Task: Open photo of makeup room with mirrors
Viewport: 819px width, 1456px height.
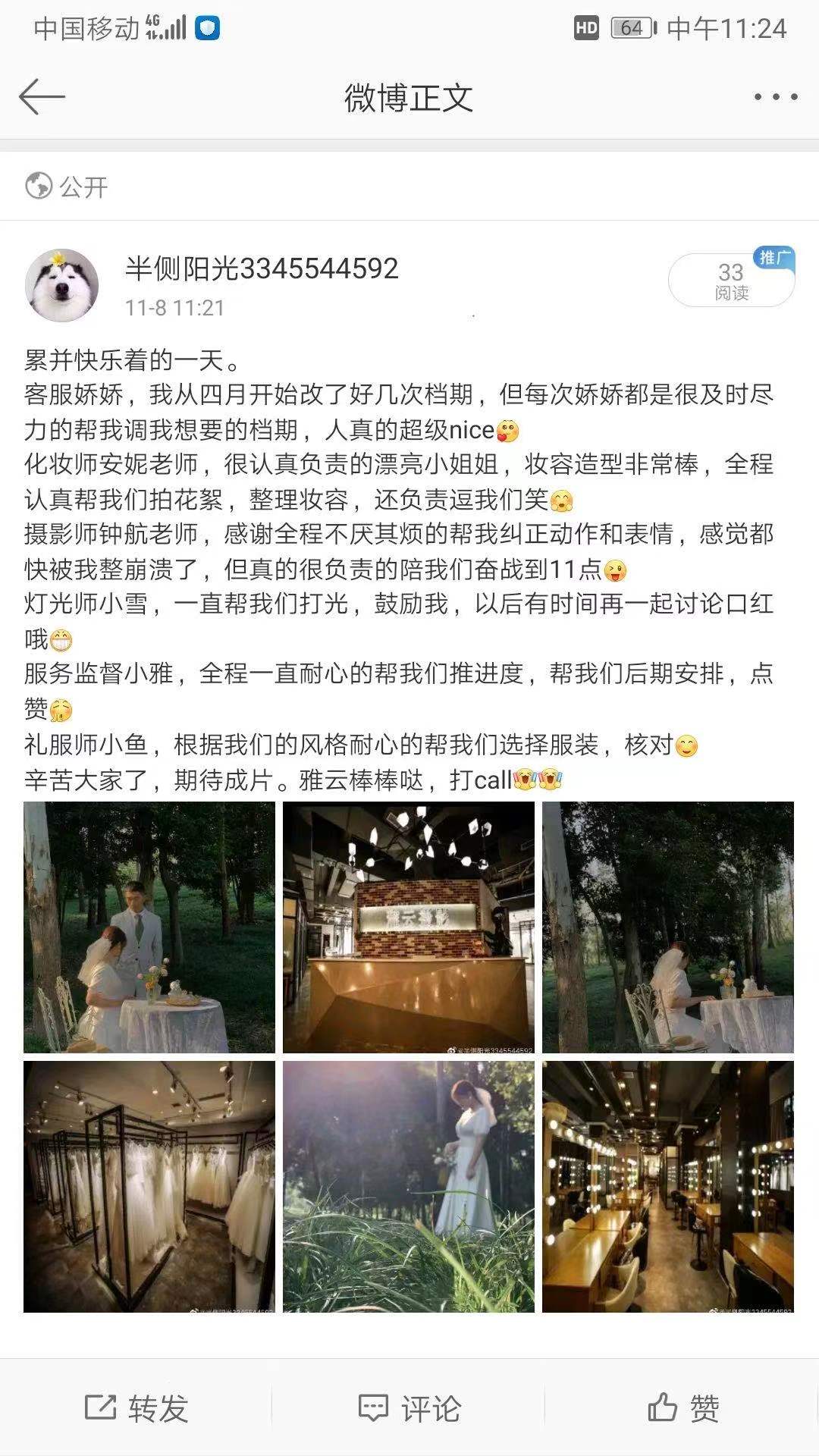Action: tap(668, 1187)
